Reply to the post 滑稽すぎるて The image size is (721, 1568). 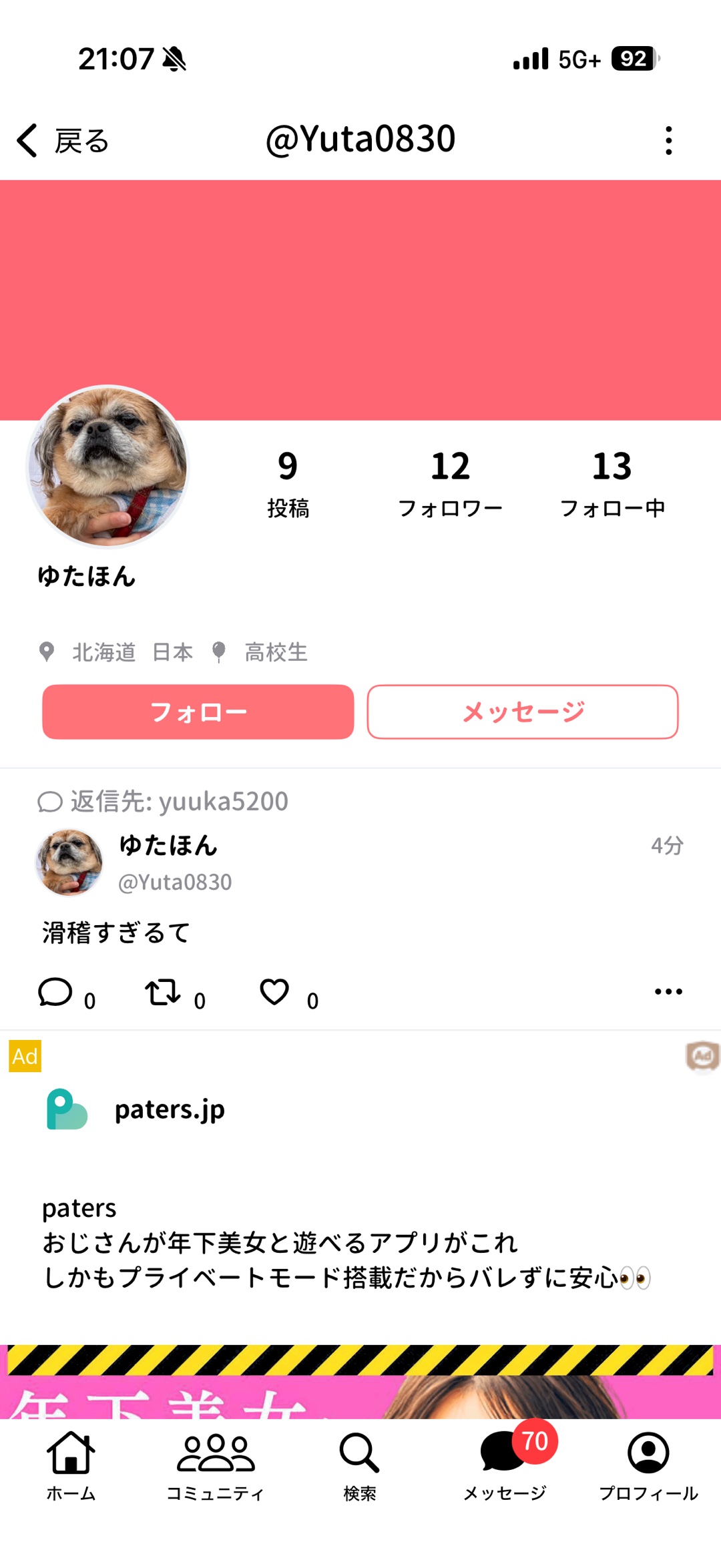click(55, 992)
